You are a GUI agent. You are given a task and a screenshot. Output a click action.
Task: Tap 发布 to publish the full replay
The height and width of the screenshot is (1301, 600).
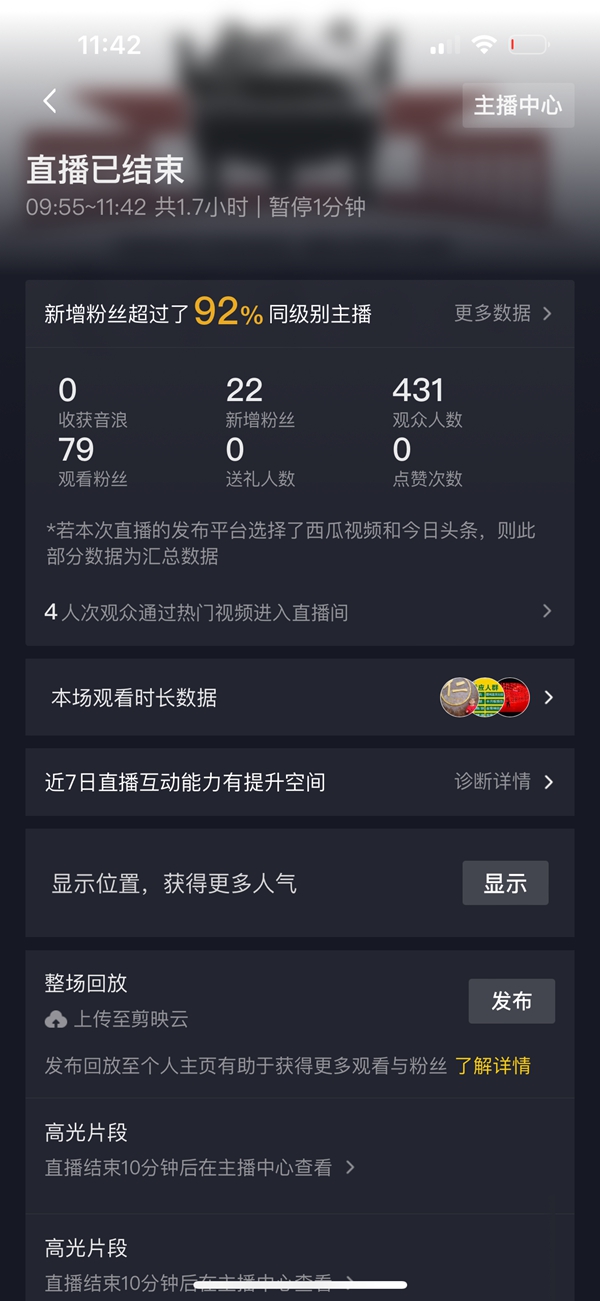pos(511,1001)
